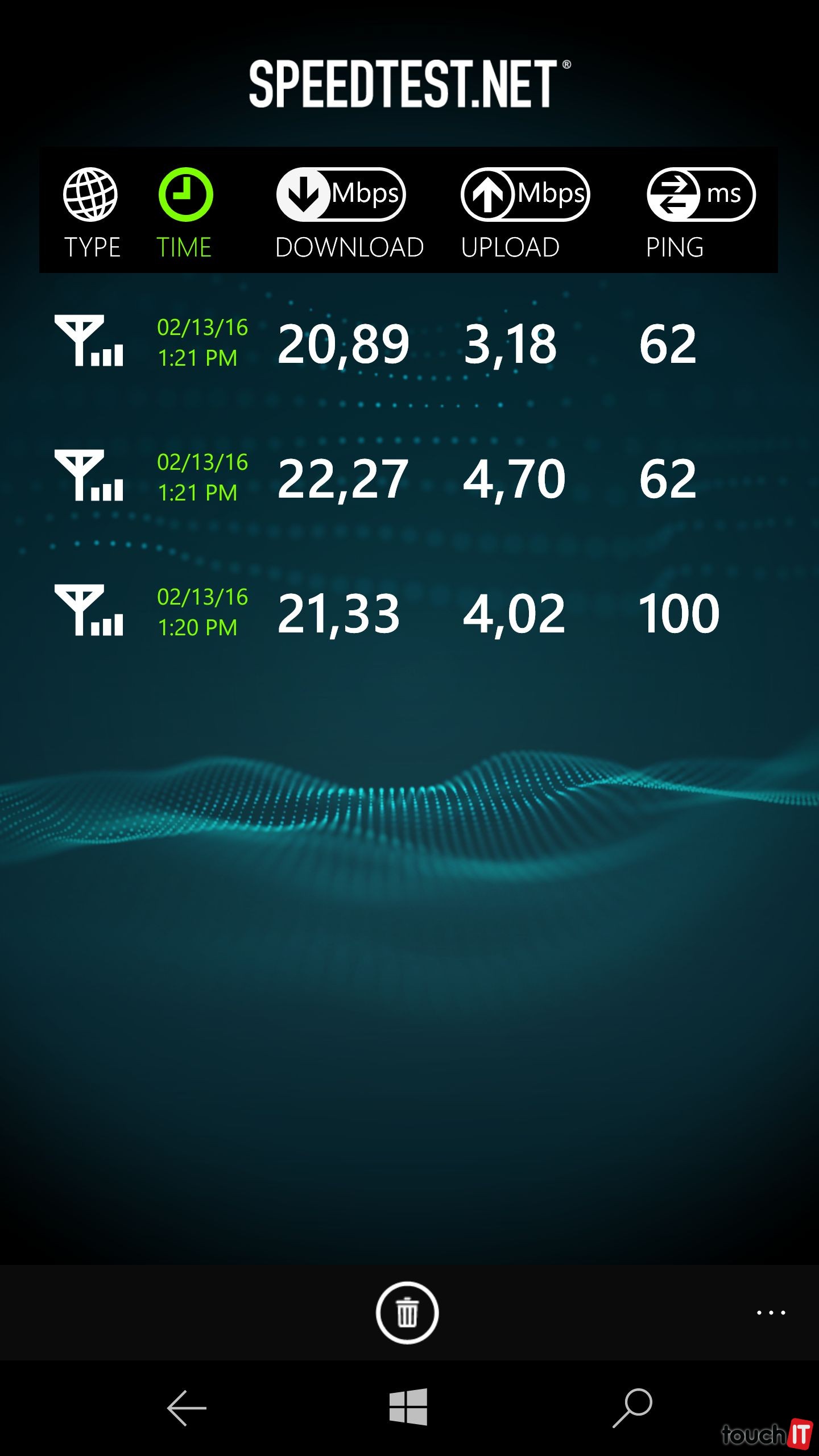The width and height of the screenshot is (819, 1456).
Task: Open the three-dot overflow menu
Action: 771,1313
